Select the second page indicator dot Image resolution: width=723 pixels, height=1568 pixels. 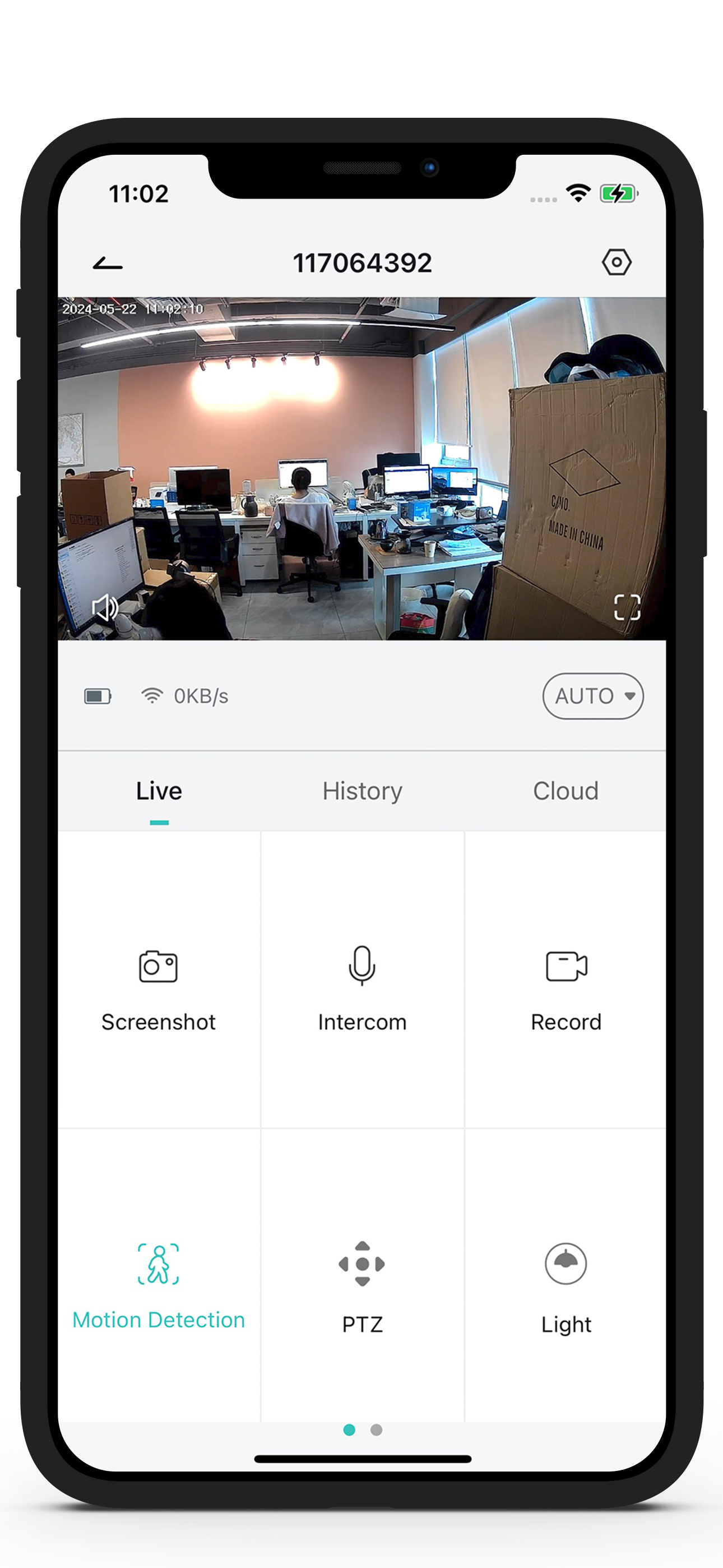coord(375,1431)
